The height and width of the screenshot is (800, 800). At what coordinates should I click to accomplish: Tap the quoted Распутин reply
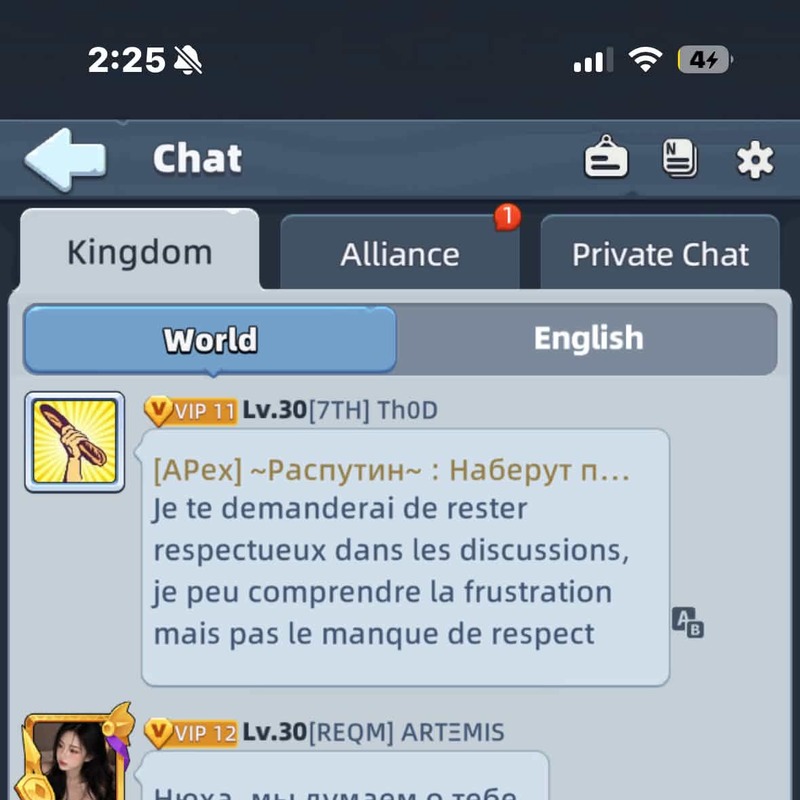point(392,470)
